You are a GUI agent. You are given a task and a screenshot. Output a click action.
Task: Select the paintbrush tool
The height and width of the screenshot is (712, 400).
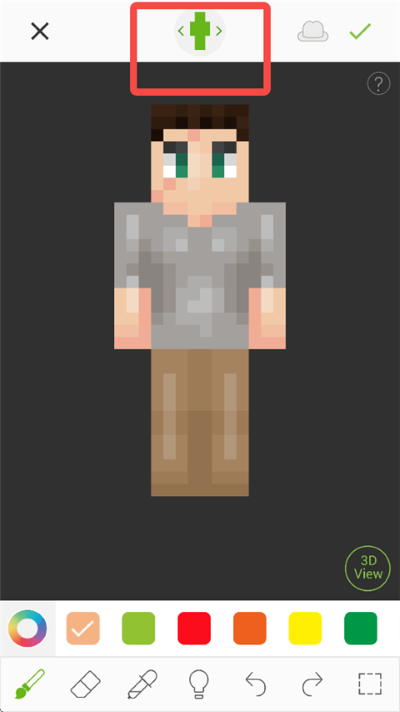(30, 684)
